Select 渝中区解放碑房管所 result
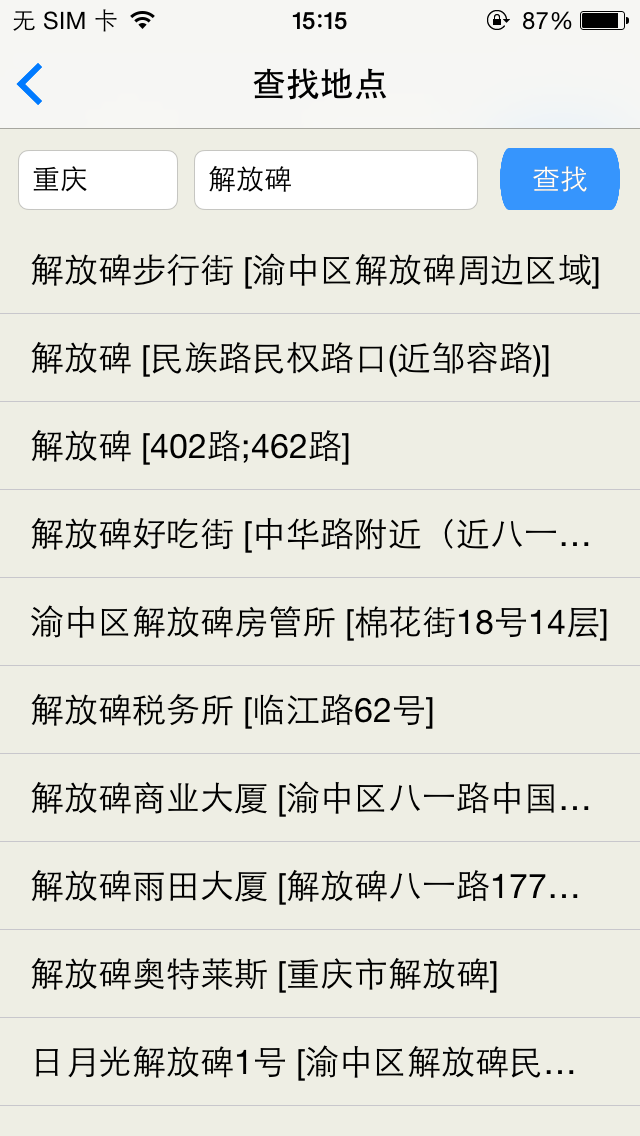640x1136 pixels. [319, 622]
